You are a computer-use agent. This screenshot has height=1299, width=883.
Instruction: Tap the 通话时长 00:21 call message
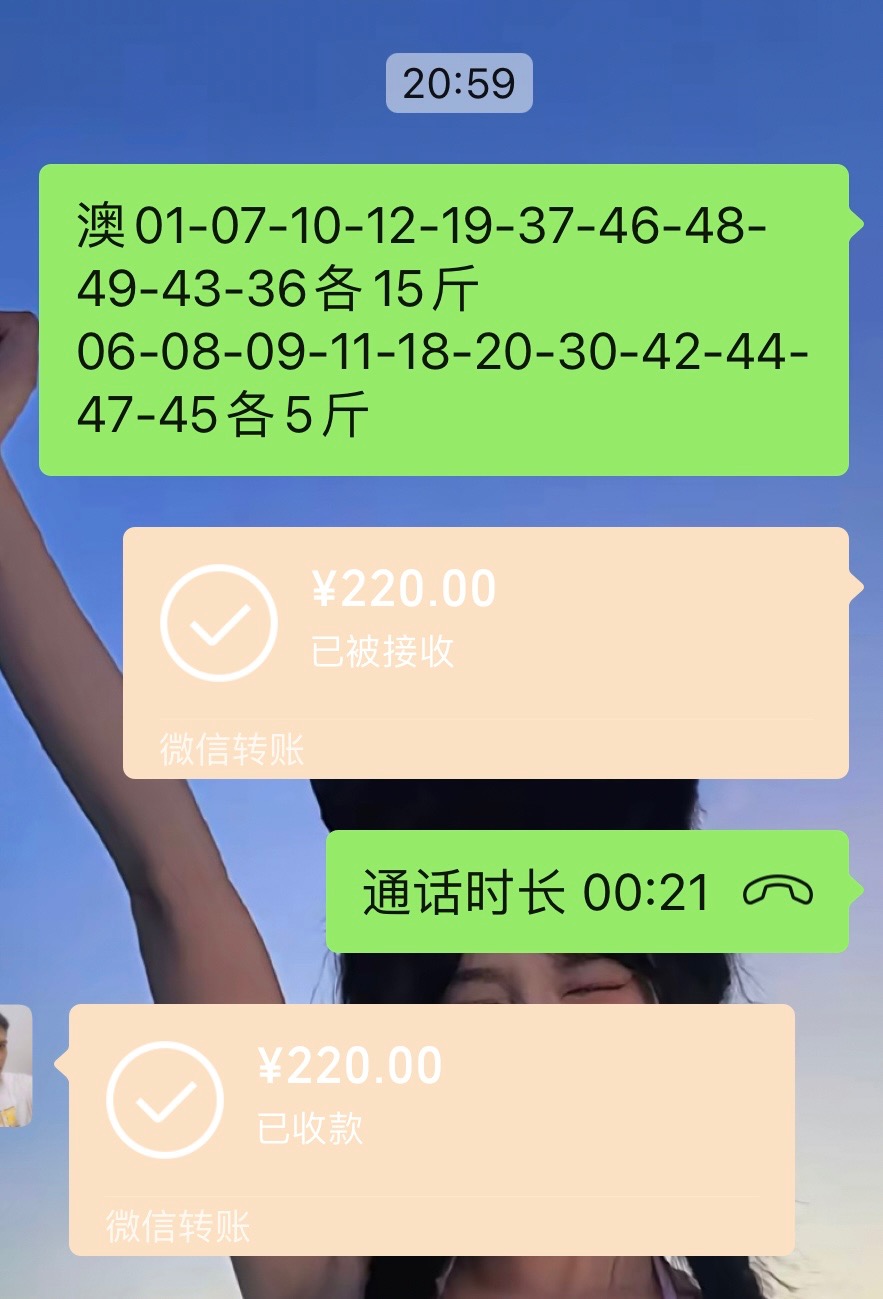pos(587,892)
